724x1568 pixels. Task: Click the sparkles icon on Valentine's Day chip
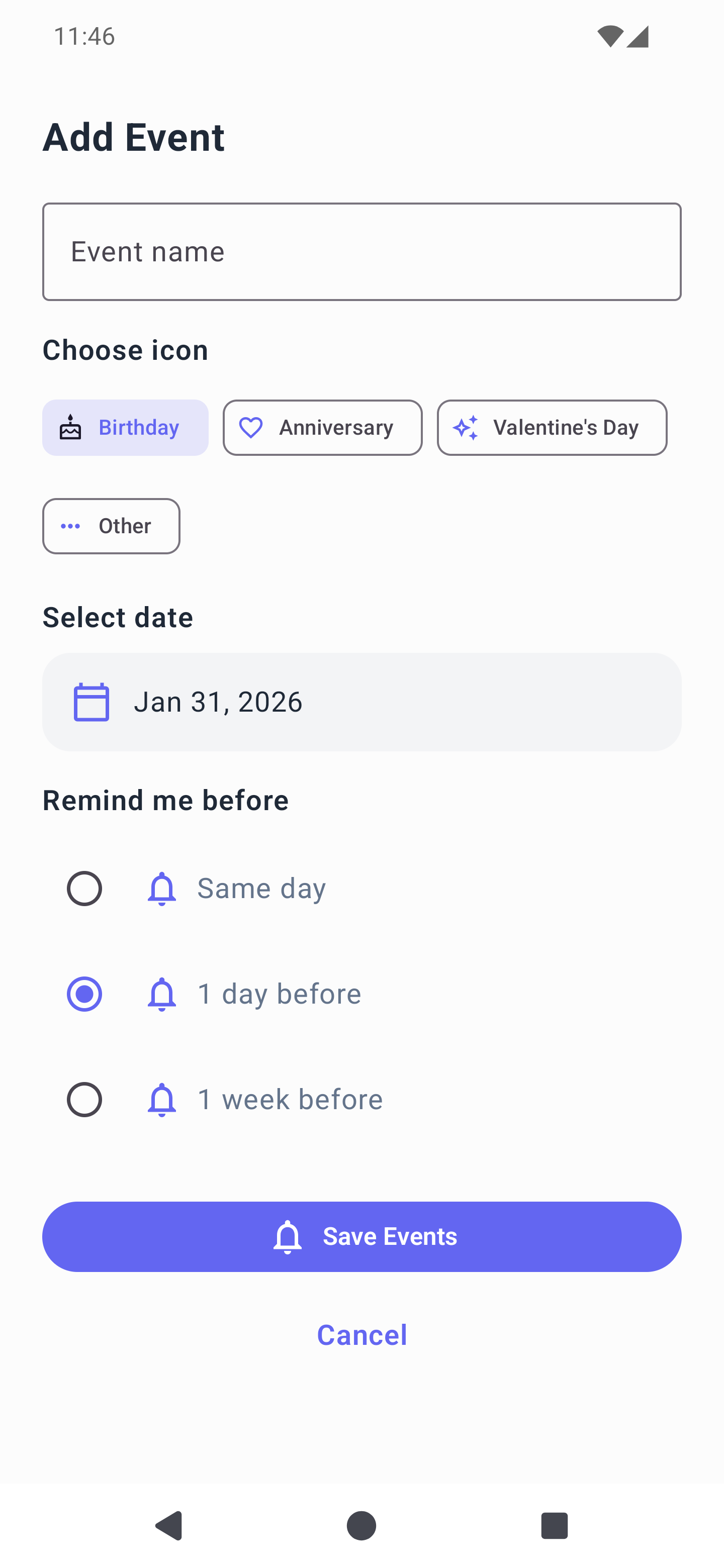466,427
